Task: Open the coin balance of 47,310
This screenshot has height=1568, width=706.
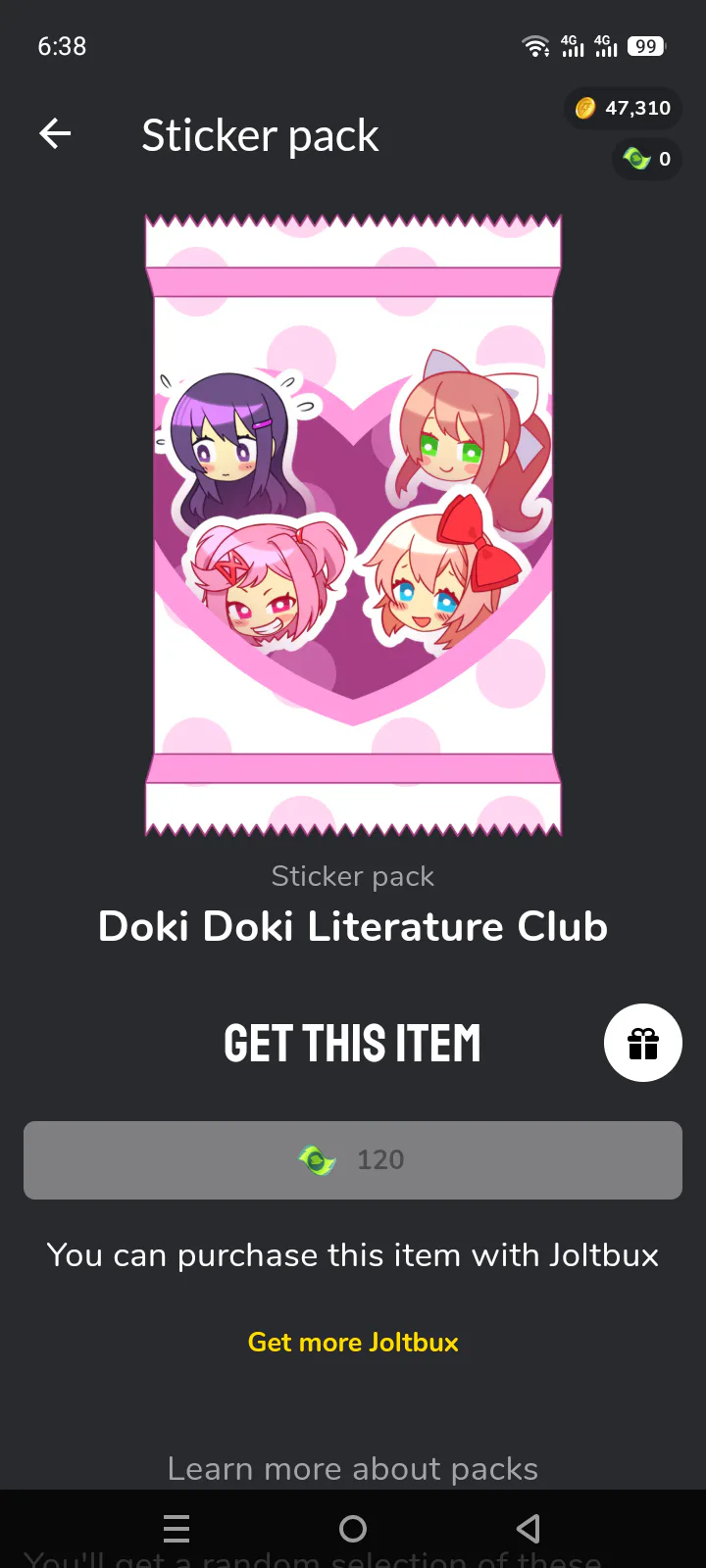Action: pos(624,108)
